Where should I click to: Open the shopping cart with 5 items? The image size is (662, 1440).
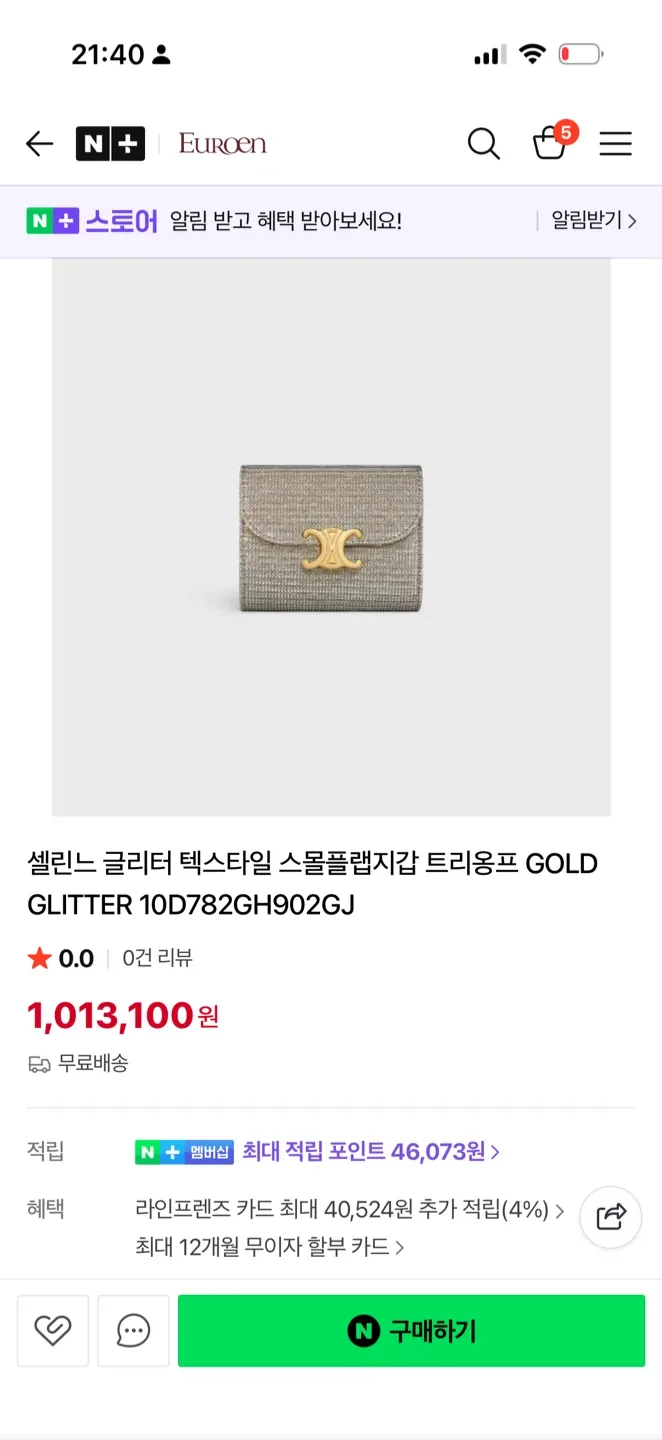[x=550, y=143]
